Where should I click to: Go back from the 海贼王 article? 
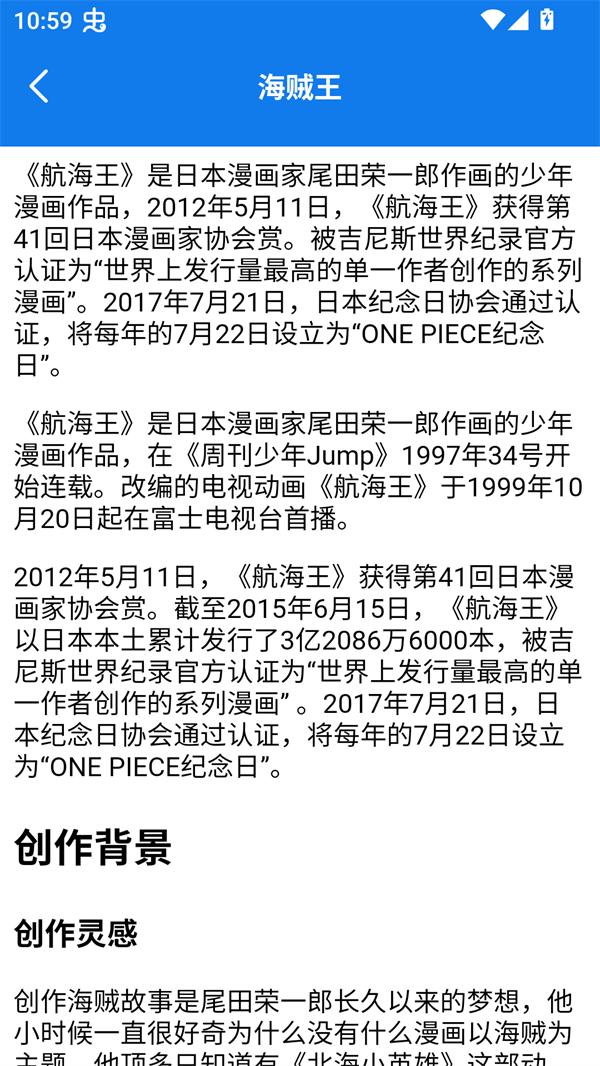tap(39, 87)
